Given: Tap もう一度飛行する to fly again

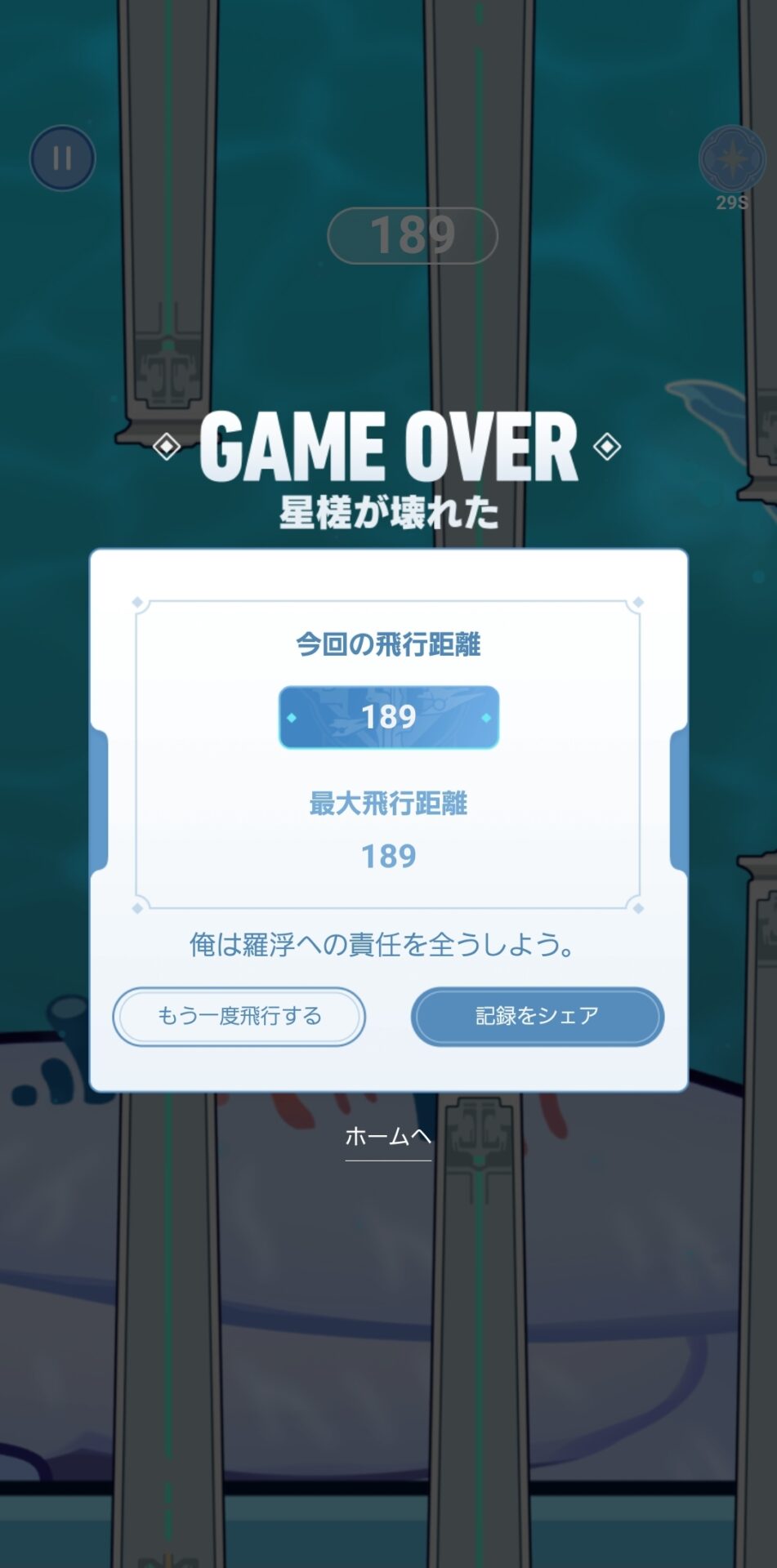Looking at the screenshot, I should pyautogui.click(x=239, y=1016).
